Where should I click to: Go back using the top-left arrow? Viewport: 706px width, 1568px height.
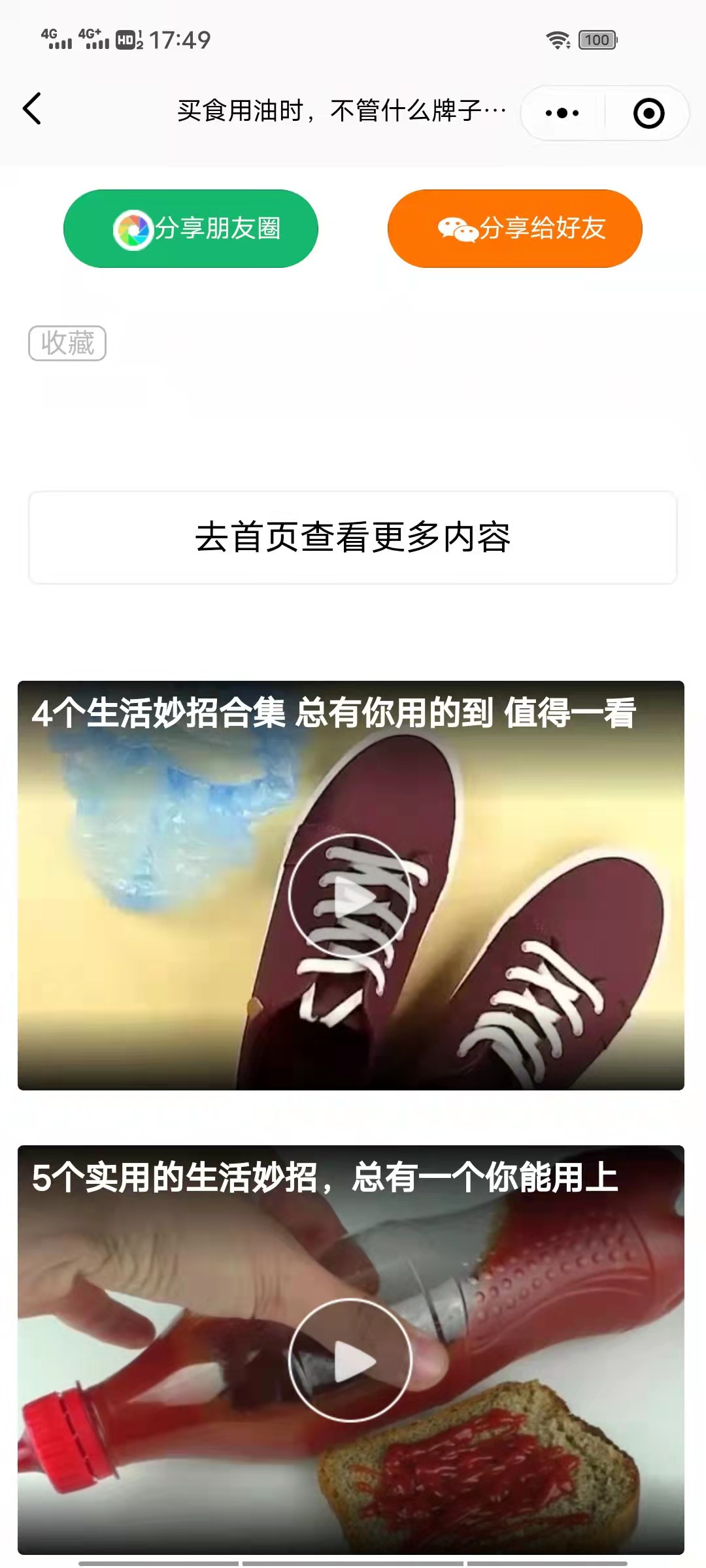32,108
